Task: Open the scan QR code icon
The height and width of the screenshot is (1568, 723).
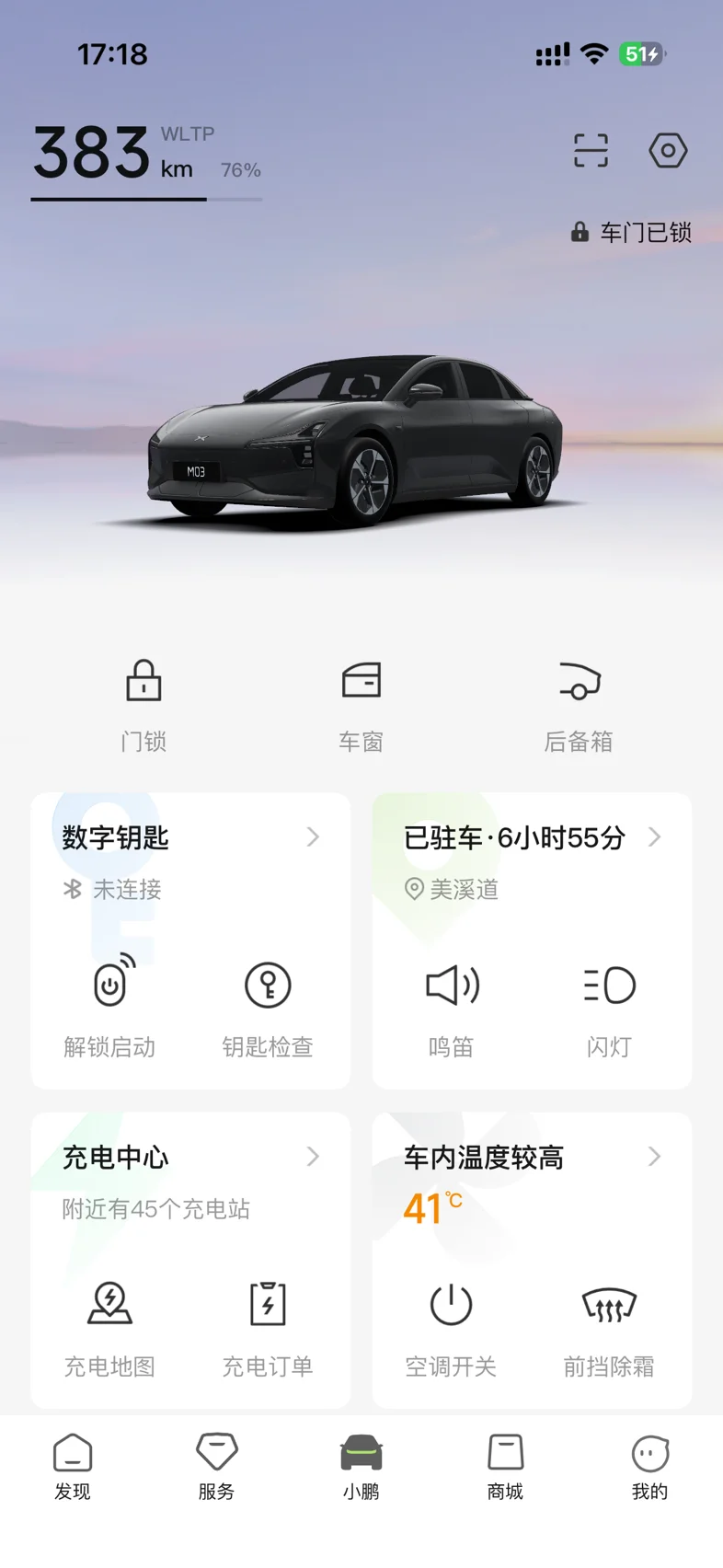Action: click(x=591, y=150)
